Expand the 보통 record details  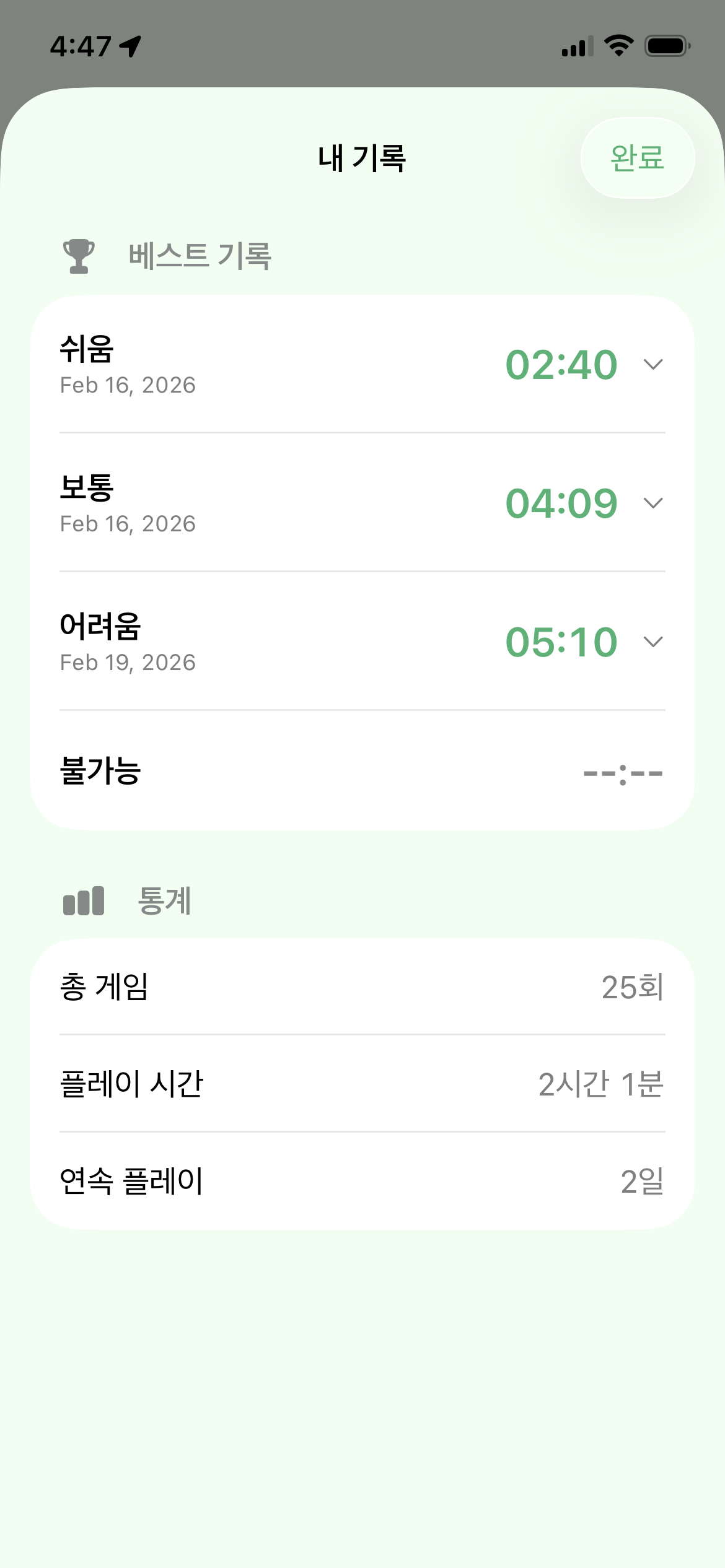(x=654, y=503)
